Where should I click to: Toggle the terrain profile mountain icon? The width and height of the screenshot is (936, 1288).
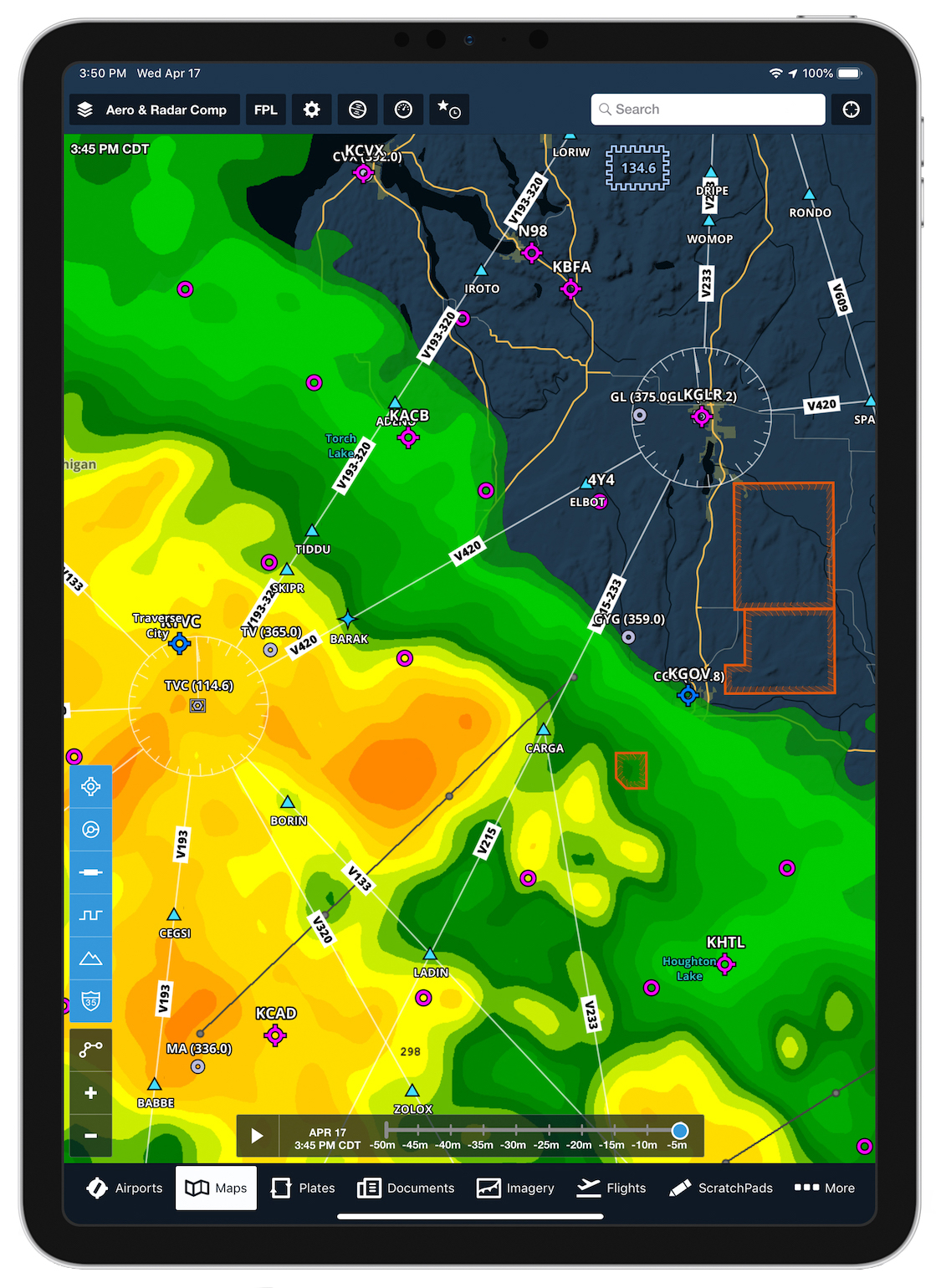click(90, 958)
